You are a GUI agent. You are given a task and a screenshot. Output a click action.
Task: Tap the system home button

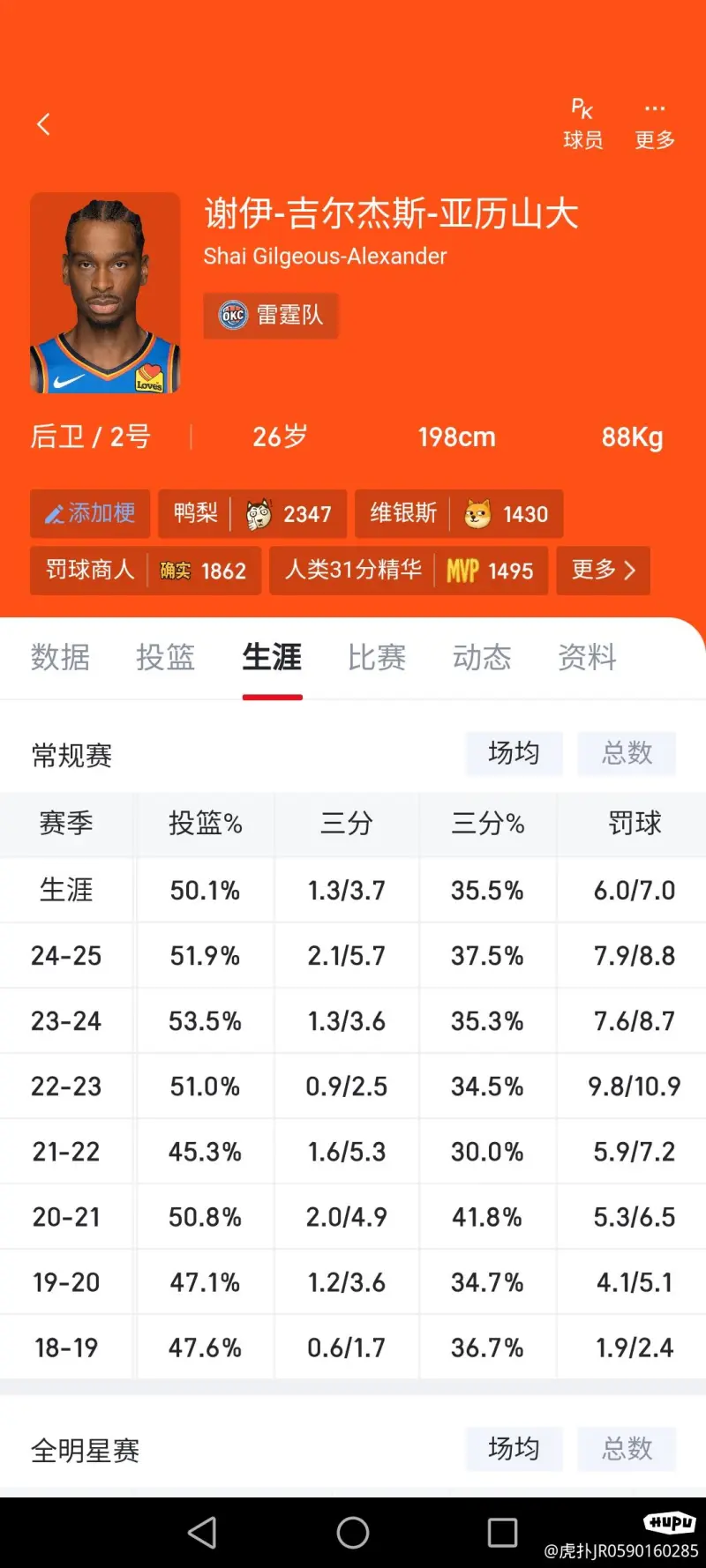click(x=353, y=1533)
